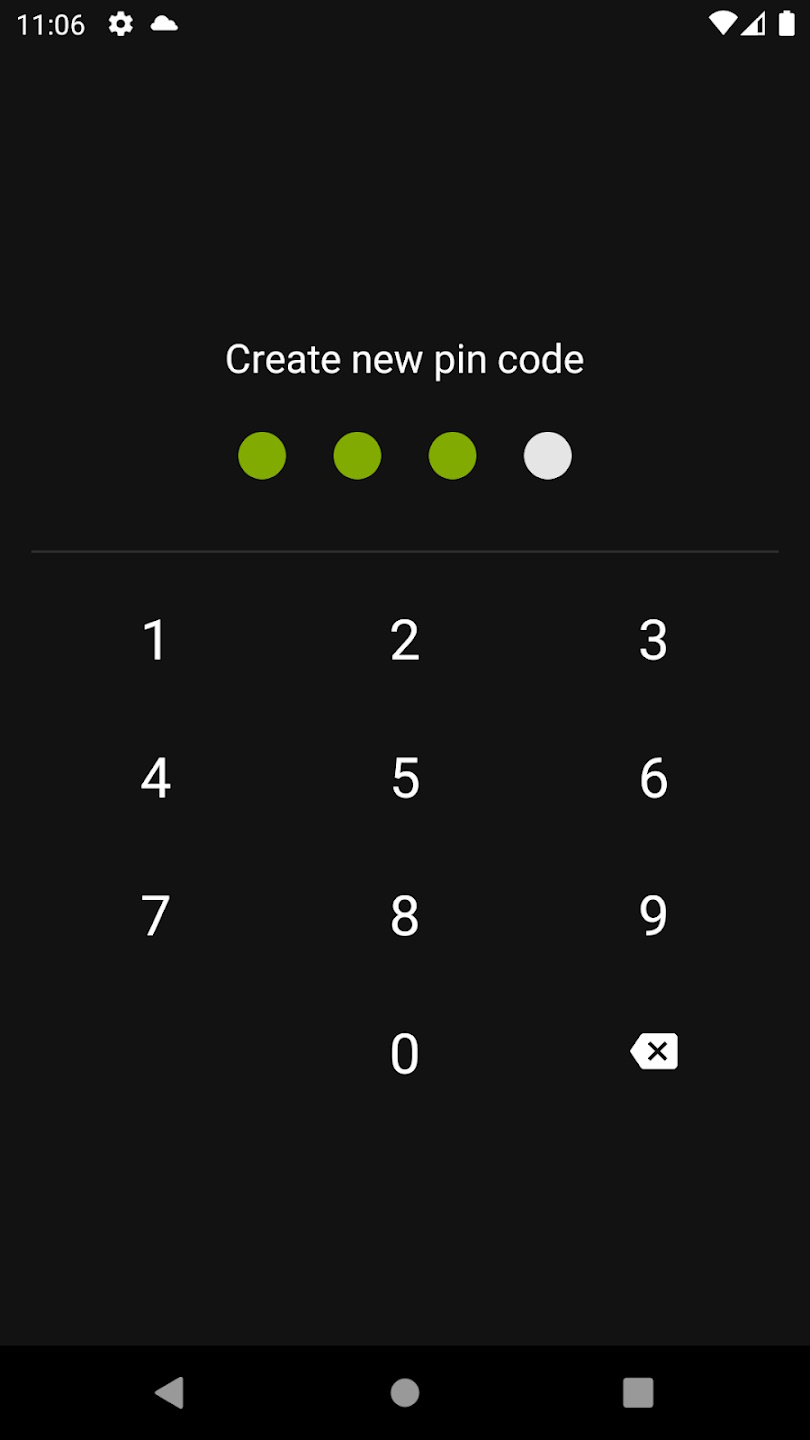The width and height of the screenshot is (810, 1440).
Task: Tap the number 2 key
Action: click(404, 640)
